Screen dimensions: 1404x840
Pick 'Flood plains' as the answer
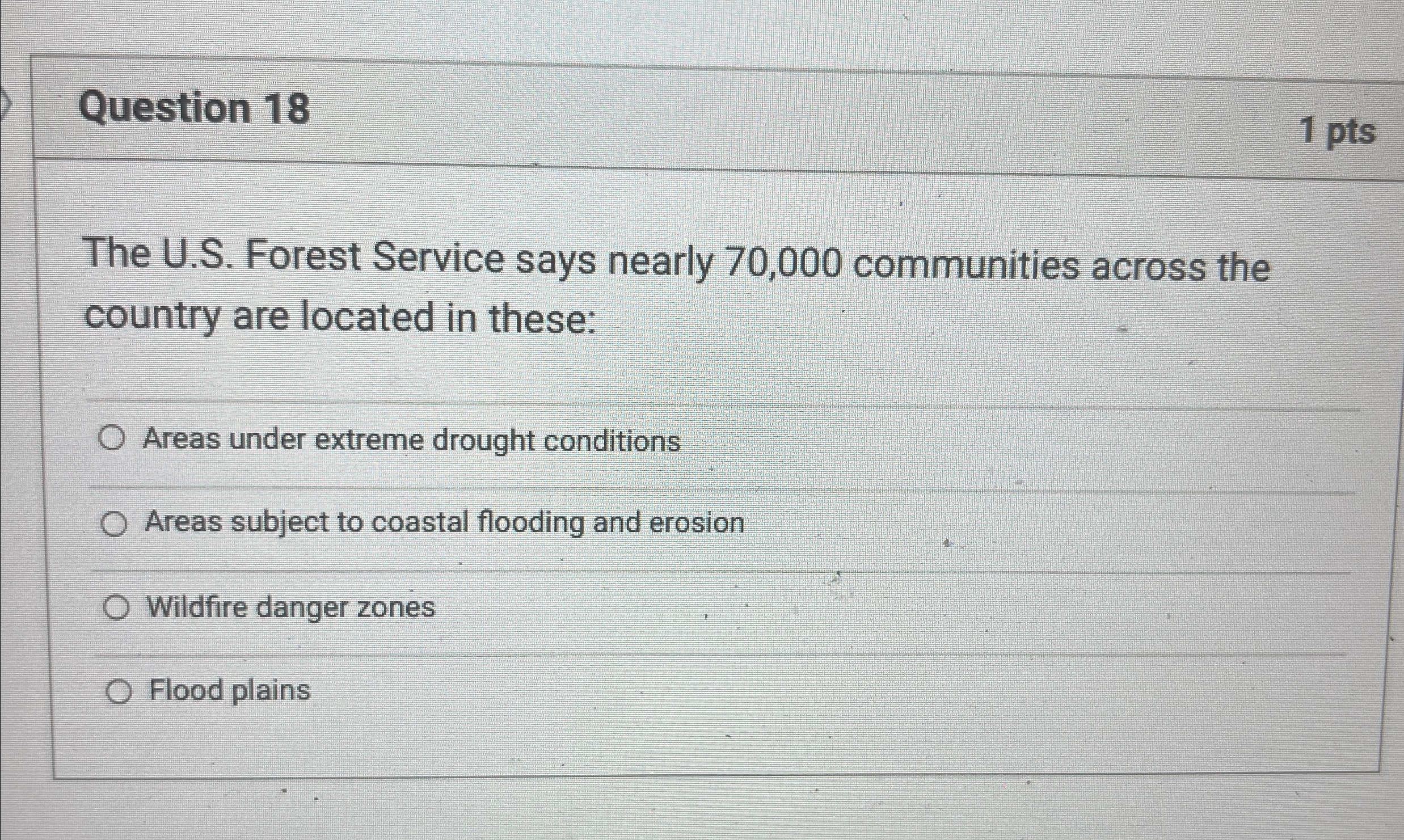[x=119, y=692]
